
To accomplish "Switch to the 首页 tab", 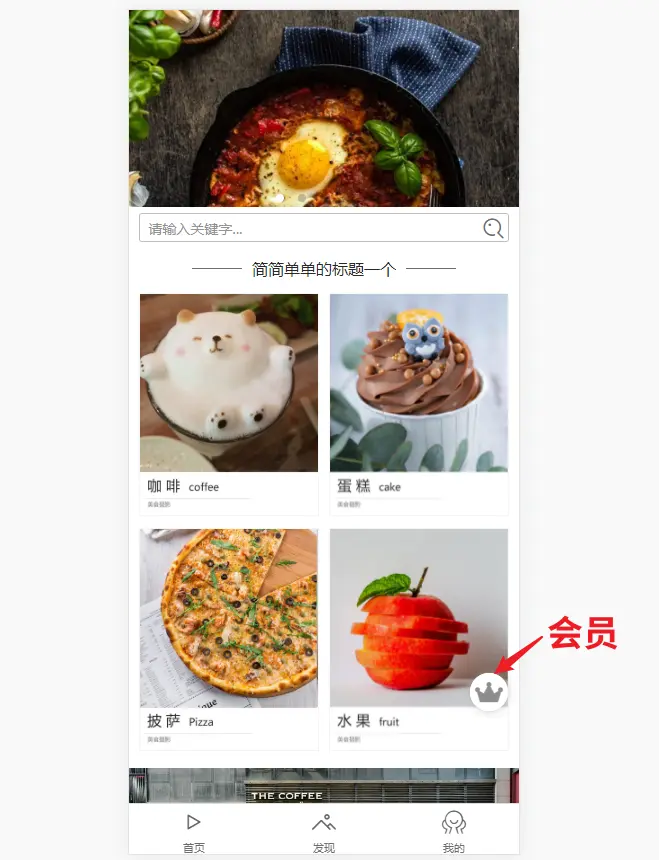I will pyautogui.click(x=194, y=832).
